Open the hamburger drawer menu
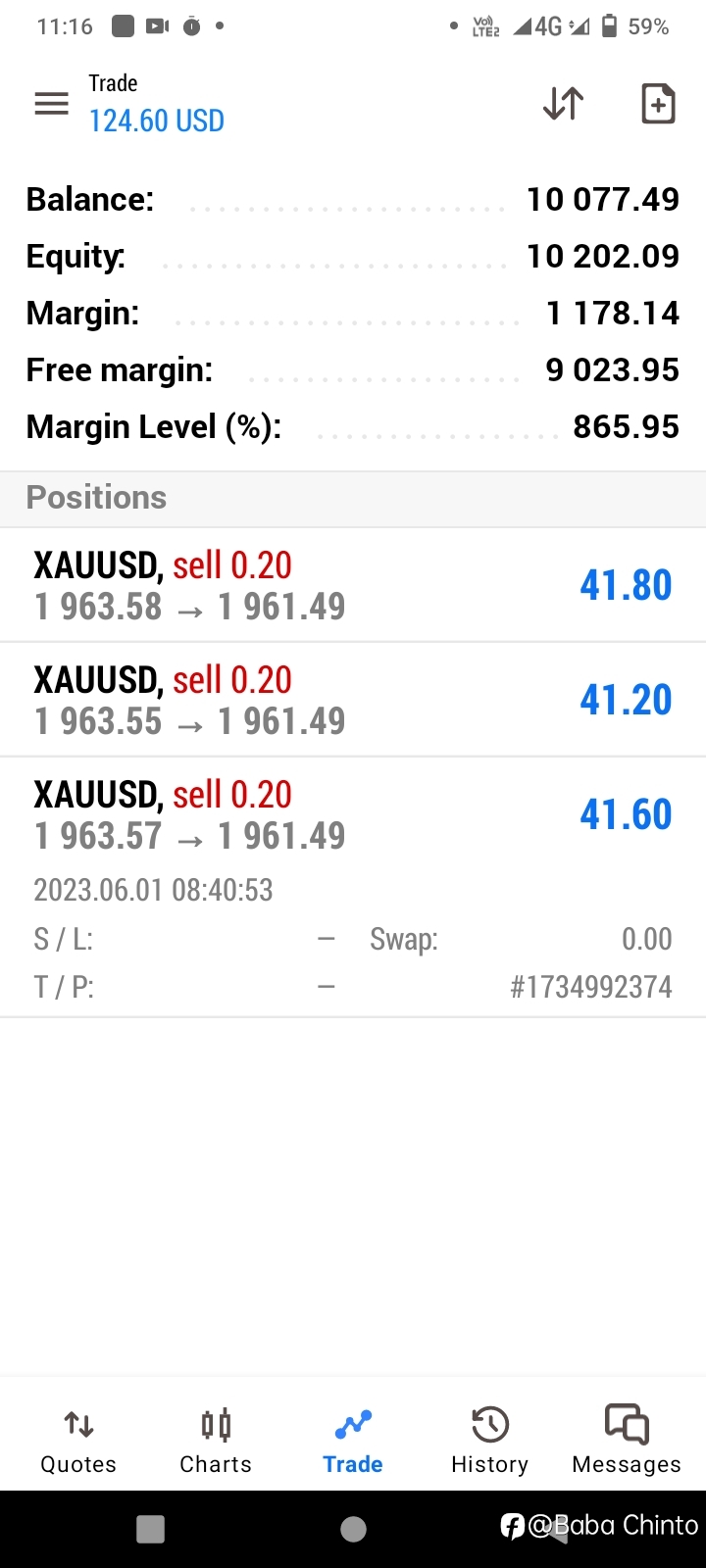This screenshot has height=1568, width=706. [x=51, y=103]
